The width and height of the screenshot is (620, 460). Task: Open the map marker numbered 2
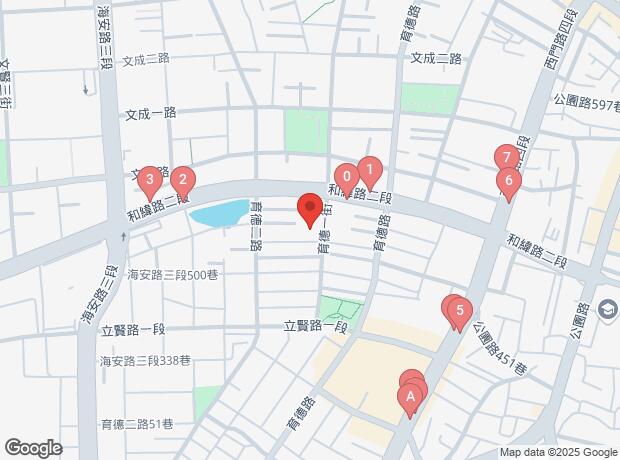pyautogui.click(x=182, y=181)
